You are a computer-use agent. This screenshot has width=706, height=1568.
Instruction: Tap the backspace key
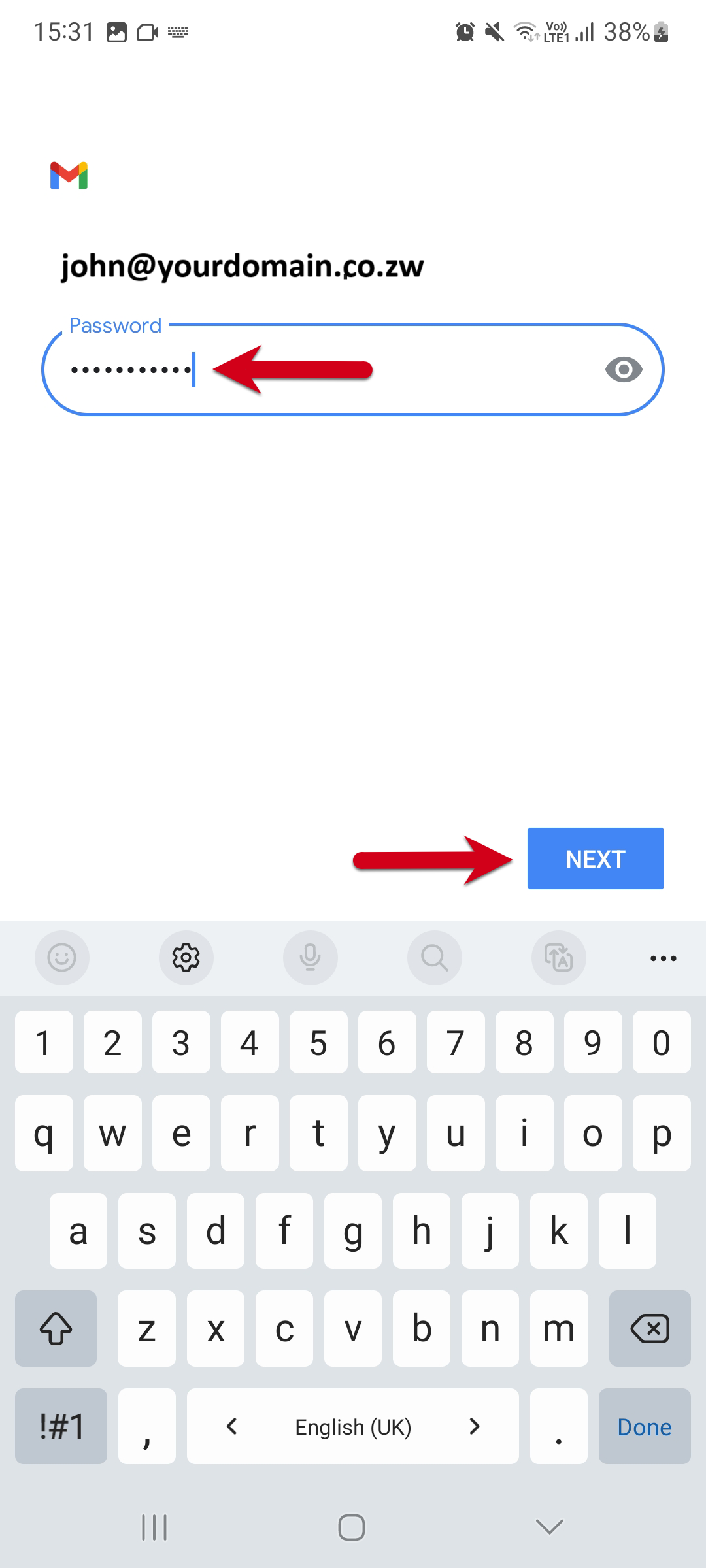pos(650,1328)
